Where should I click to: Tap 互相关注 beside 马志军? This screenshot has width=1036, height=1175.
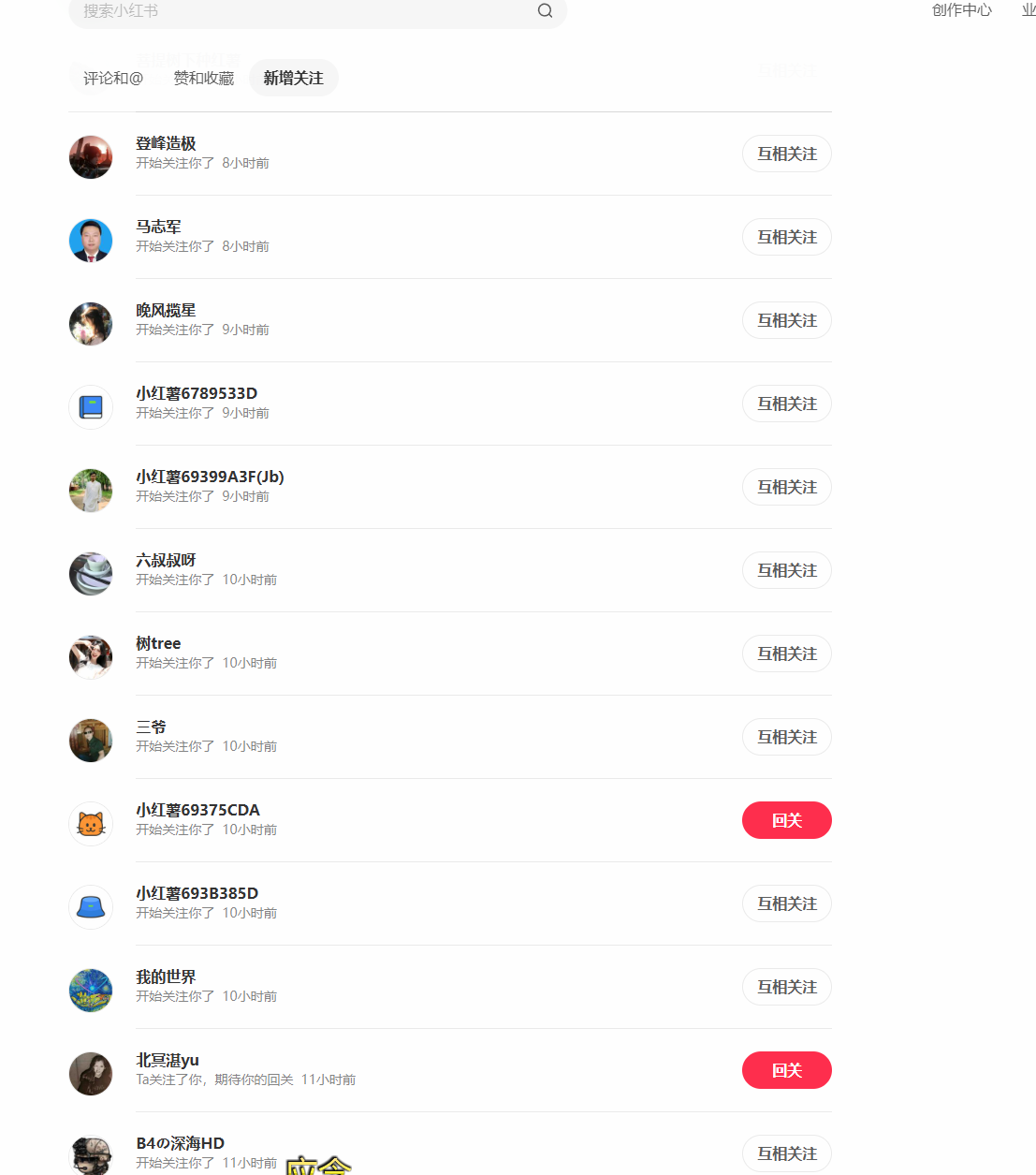click(786, 237)
